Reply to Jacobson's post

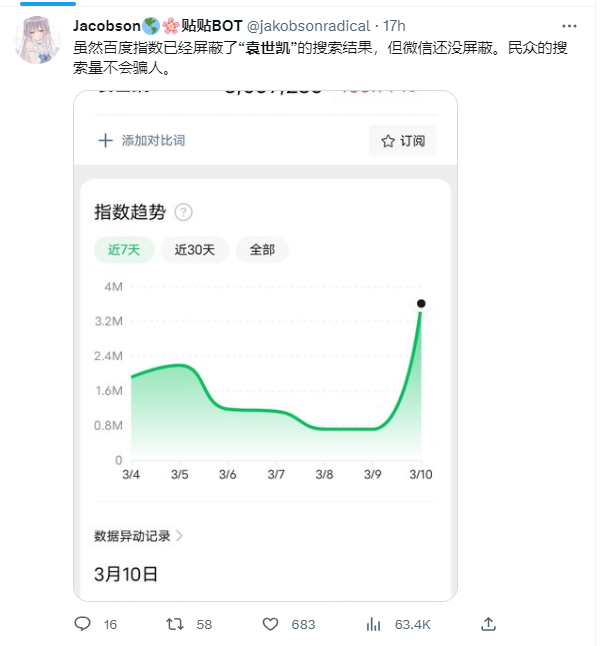click(83, 624)
